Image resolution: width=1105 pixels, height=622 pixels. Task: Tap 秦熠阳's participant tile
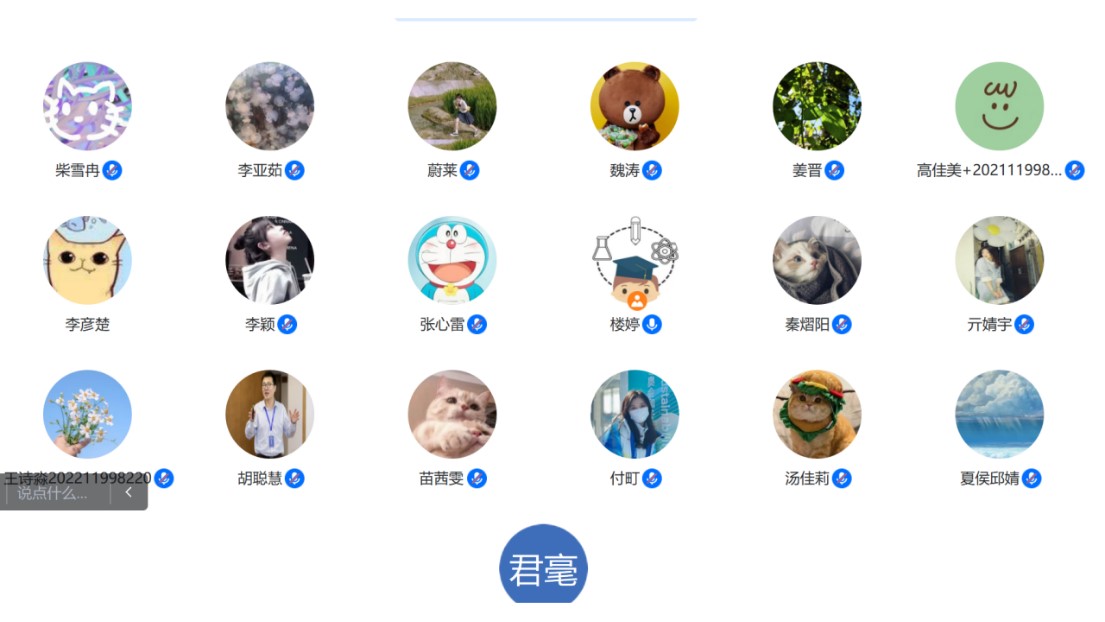817,260
